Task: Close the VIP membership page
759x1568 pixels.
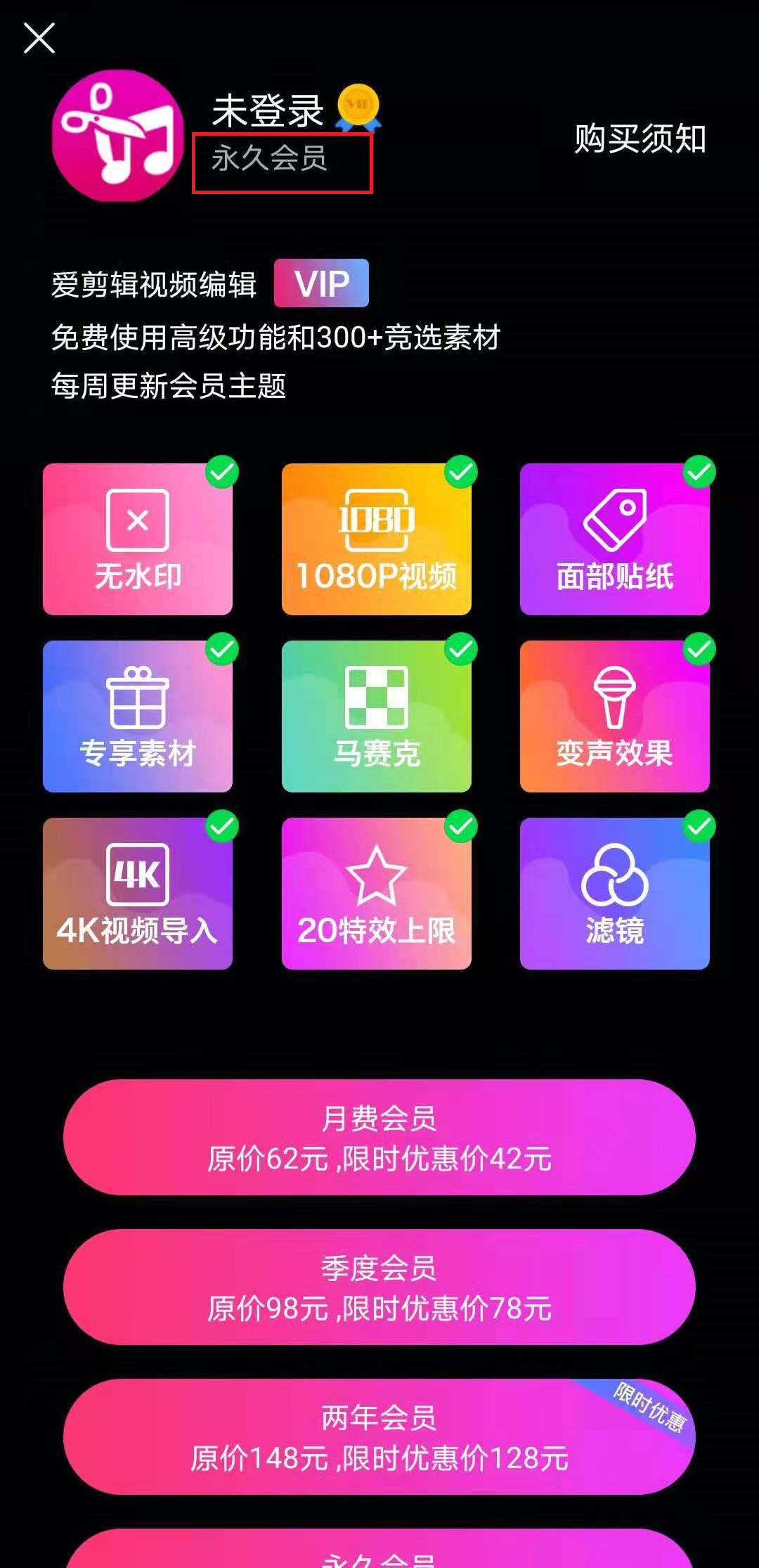Action: coord(39,38)
